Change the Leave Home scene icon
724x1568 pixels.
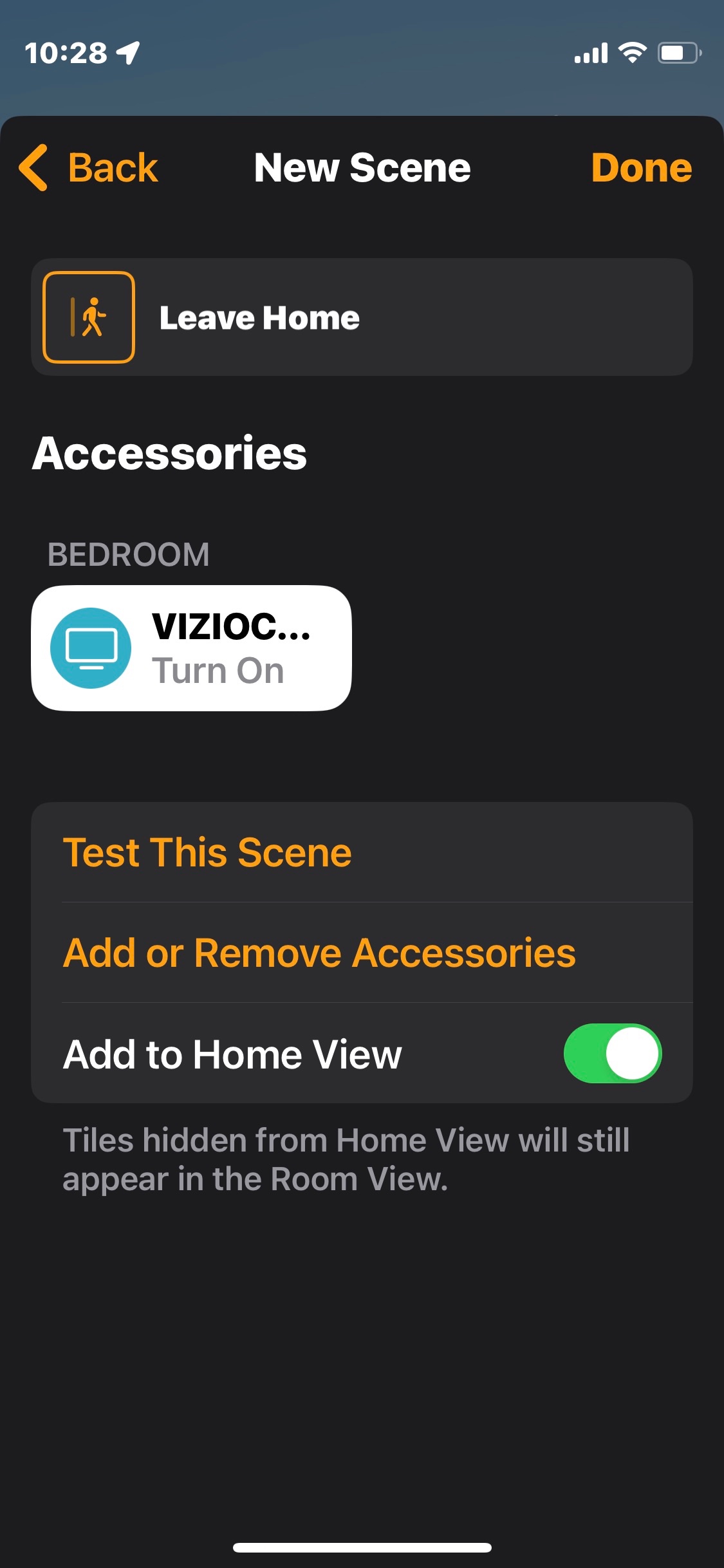tap(89, 317)
